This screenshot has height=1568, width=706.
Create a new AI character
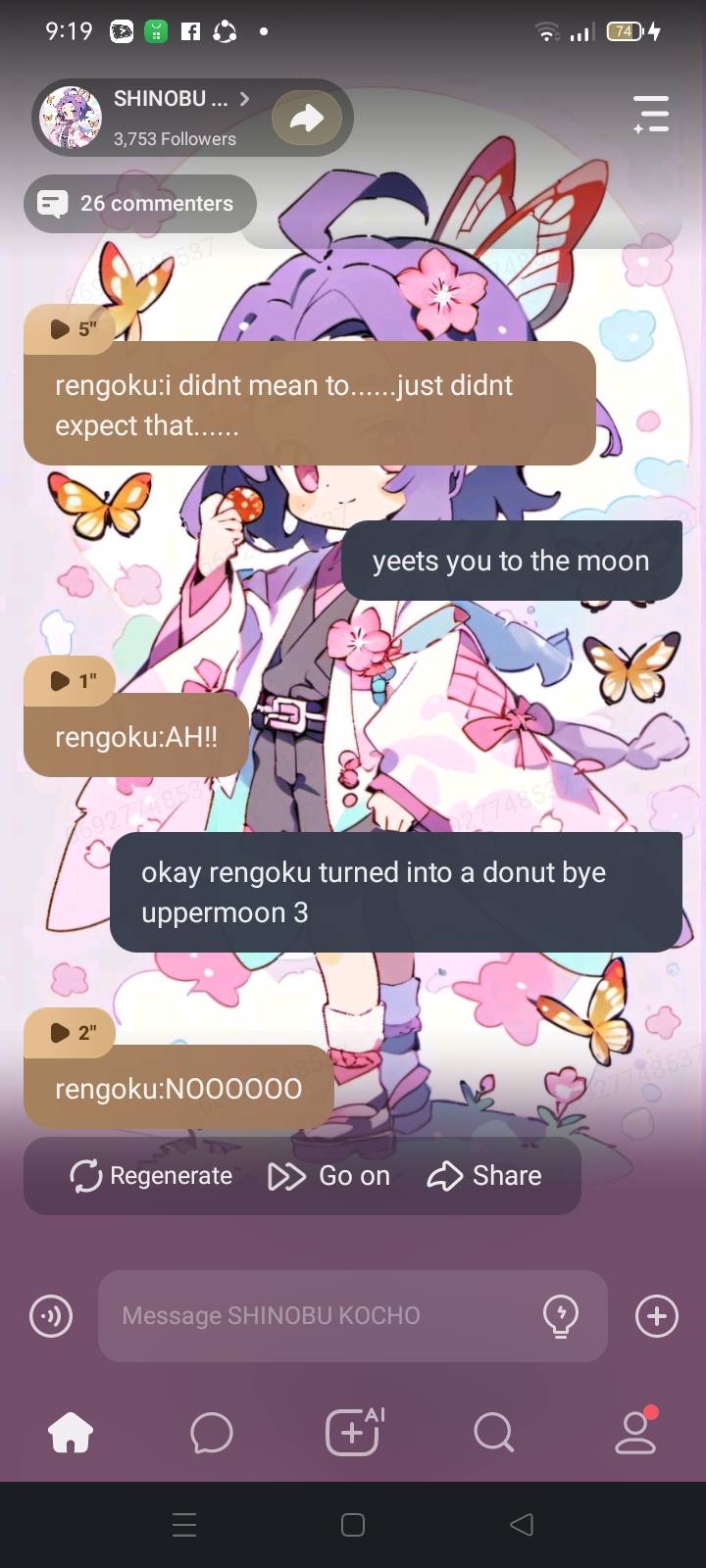(353, 1434)
